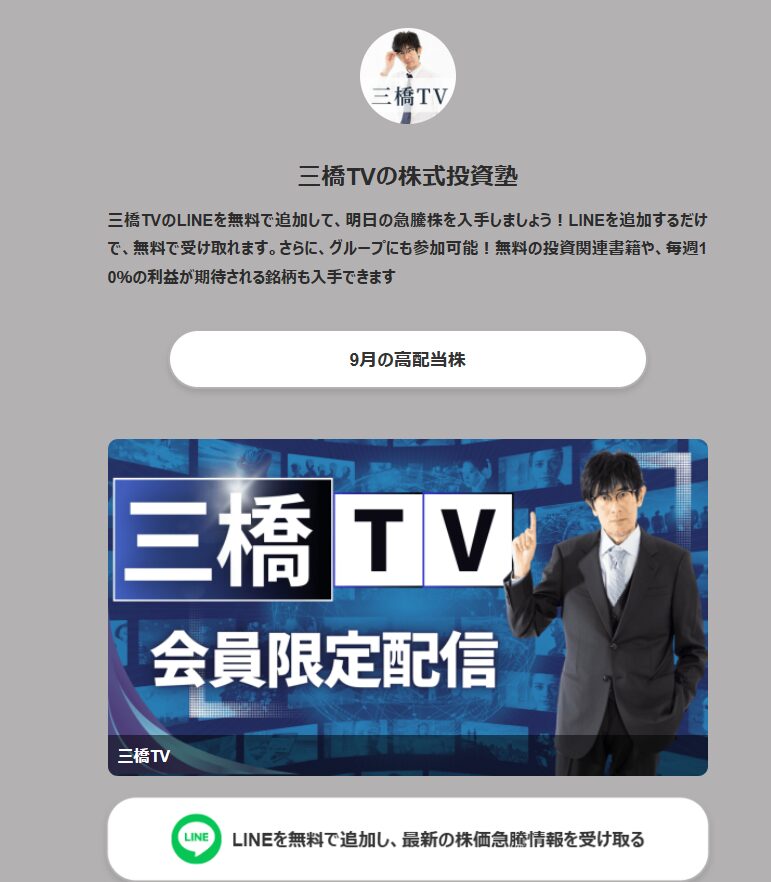
Task: Tap the LINEを無料で追加し button
Action: click(407, 839)
